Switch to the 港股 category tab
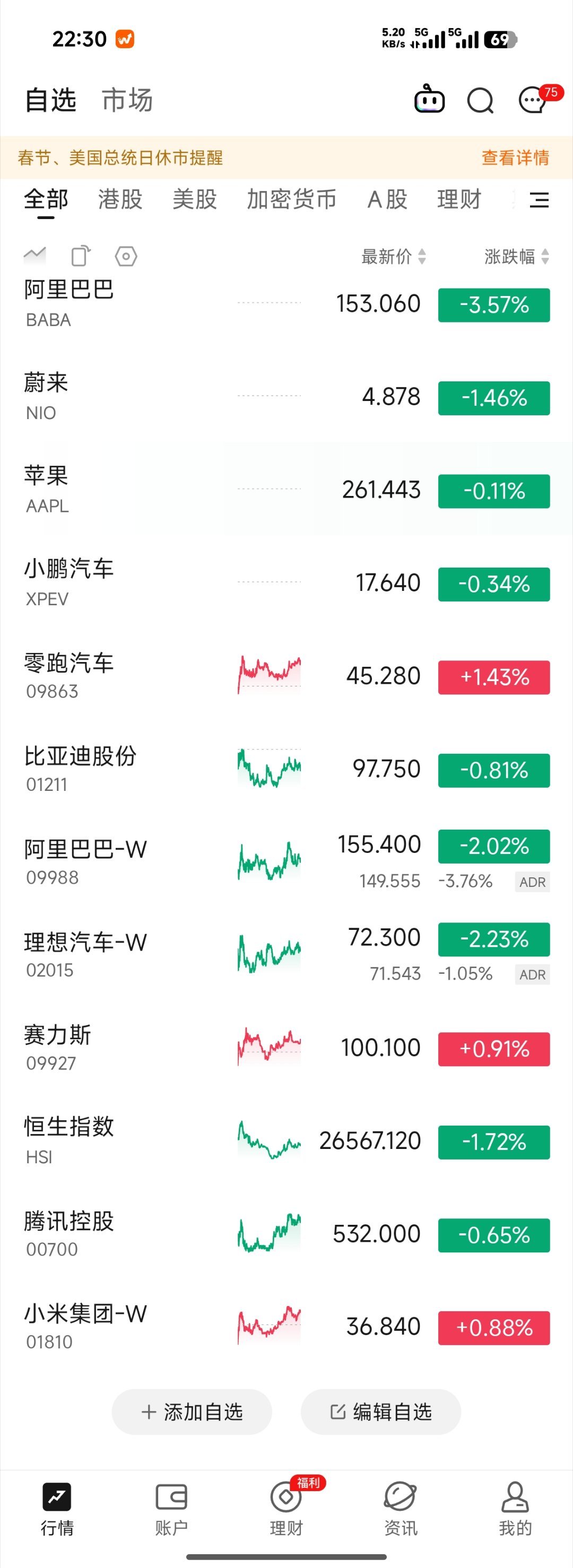 120,201
